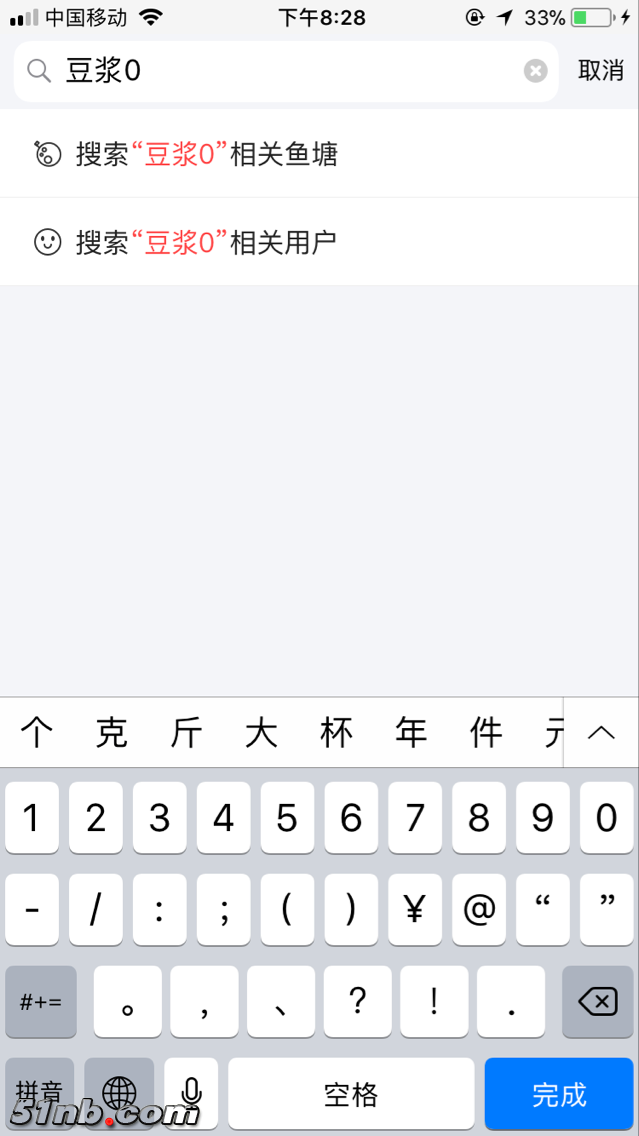Switch to Pinyin input with the 拼音 key
Image resolution: width=639 pixels, height=1136 pixels.
[x=40, y=1092]
